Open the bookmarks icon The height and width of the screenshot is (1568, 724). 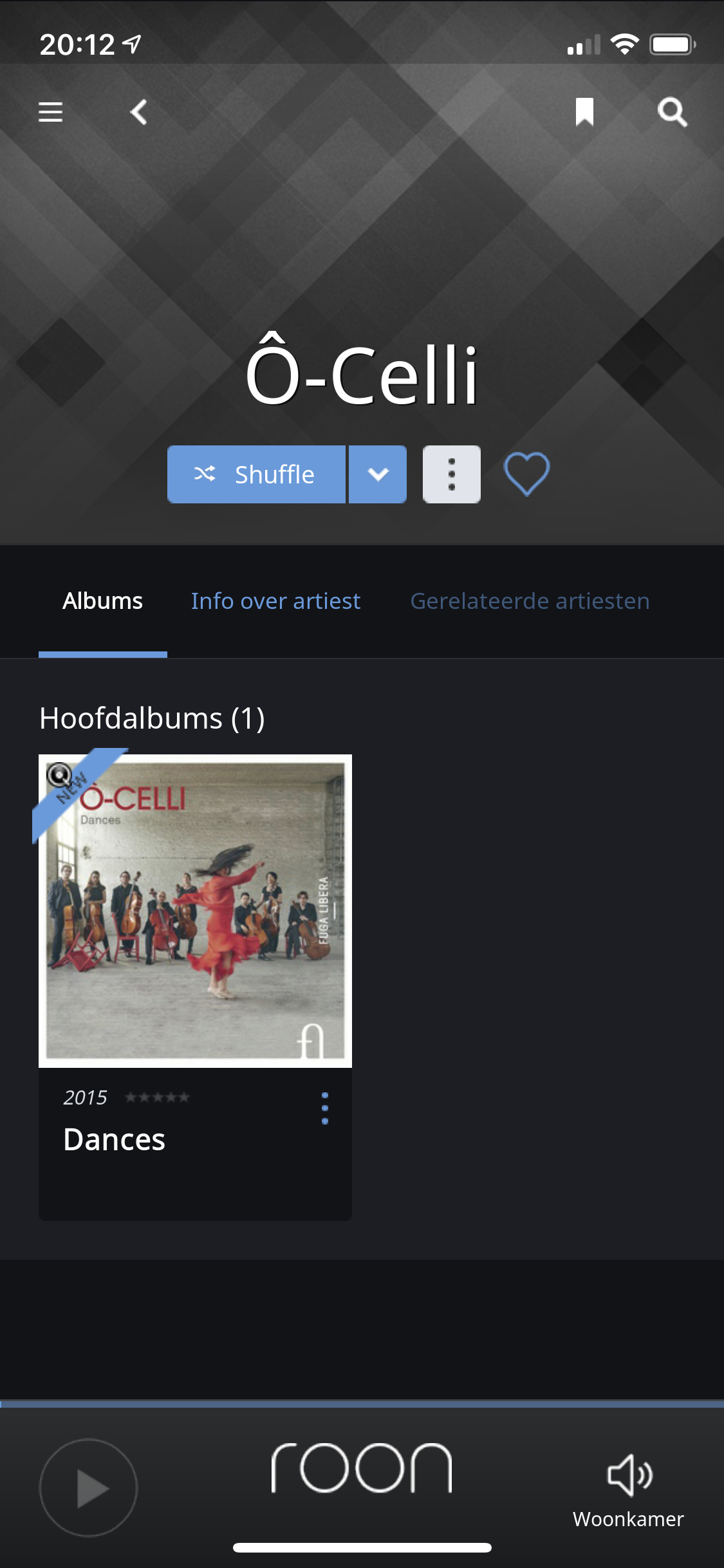coord(584,112)
